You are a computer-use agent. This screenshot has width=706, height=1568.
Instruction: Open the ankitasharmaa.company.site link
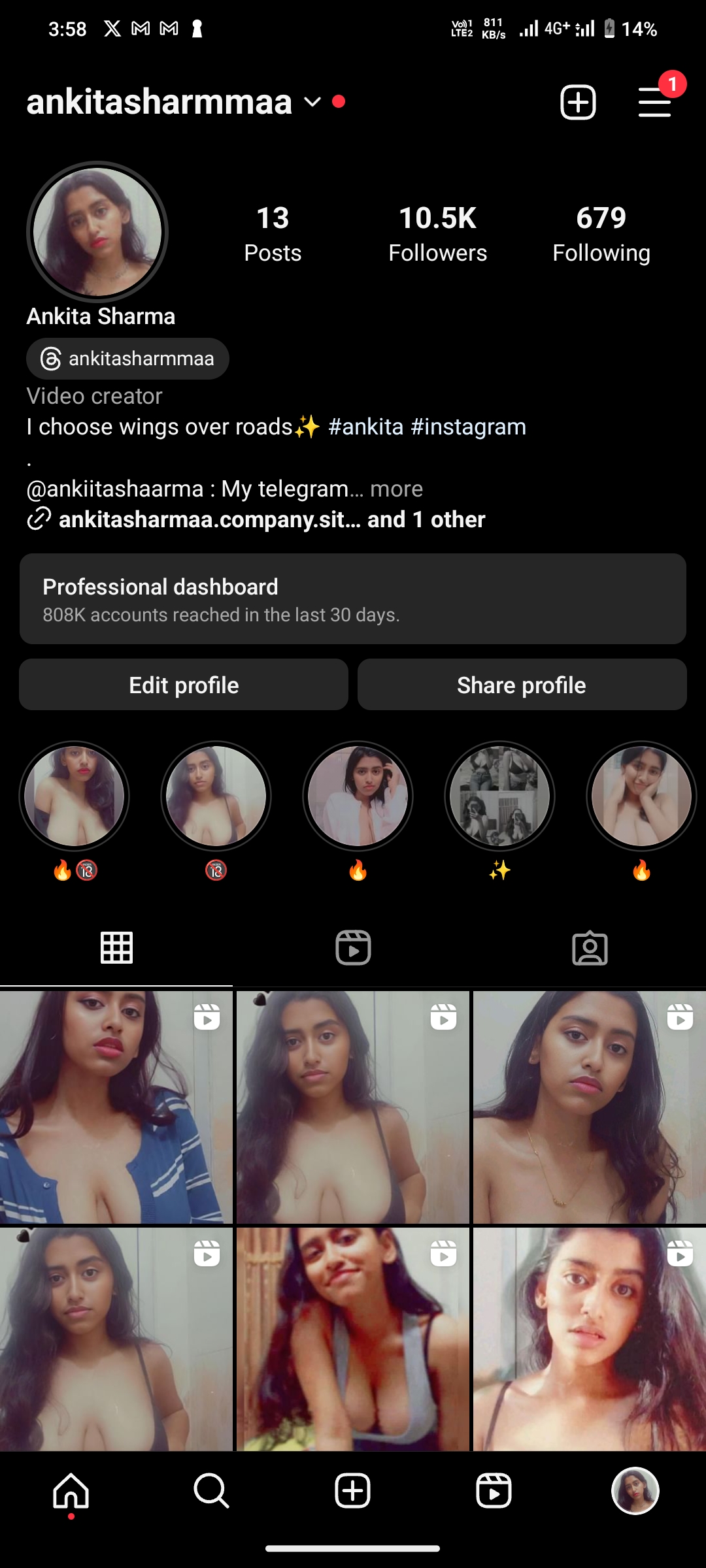pyautogui.click(x=209, y=519)
